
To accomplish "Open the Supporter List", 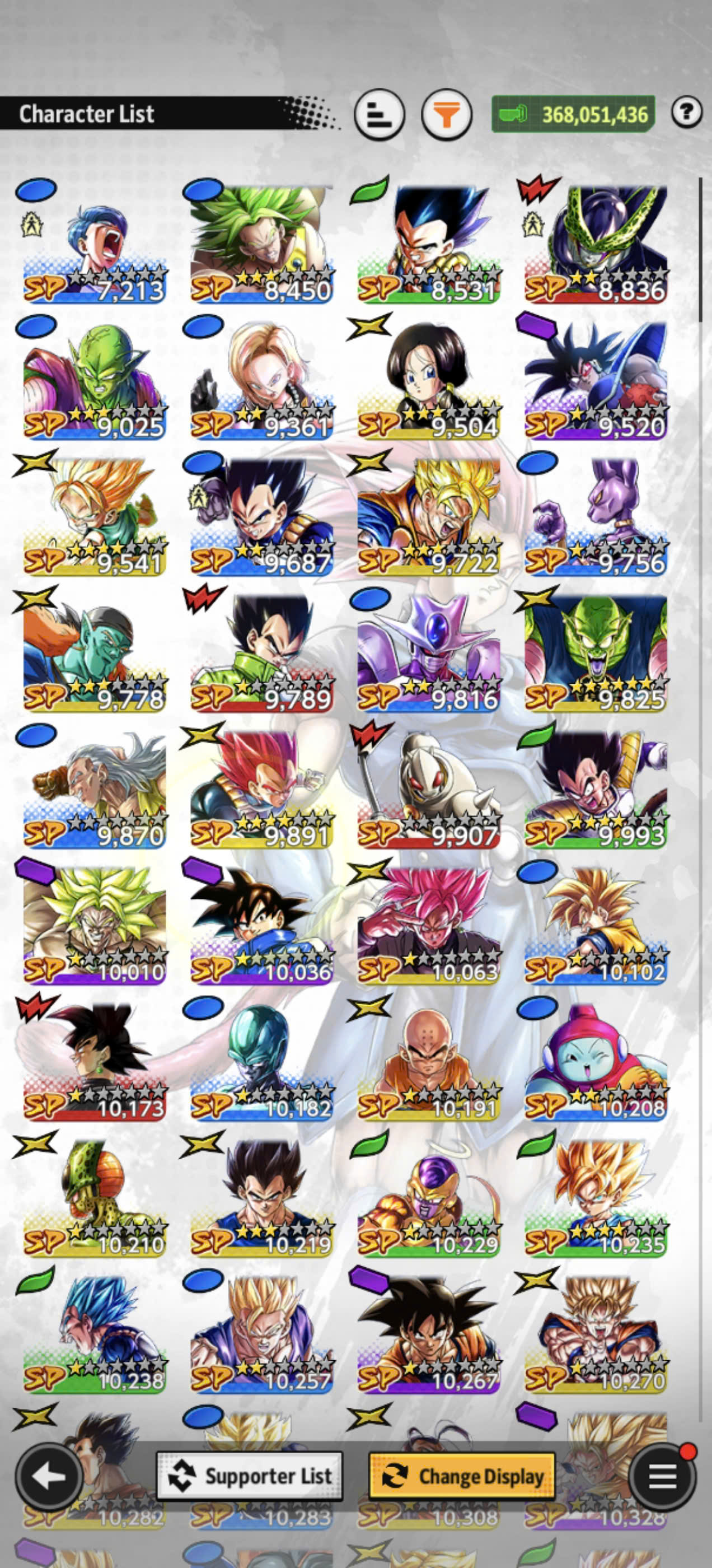I will point(250,1476).
